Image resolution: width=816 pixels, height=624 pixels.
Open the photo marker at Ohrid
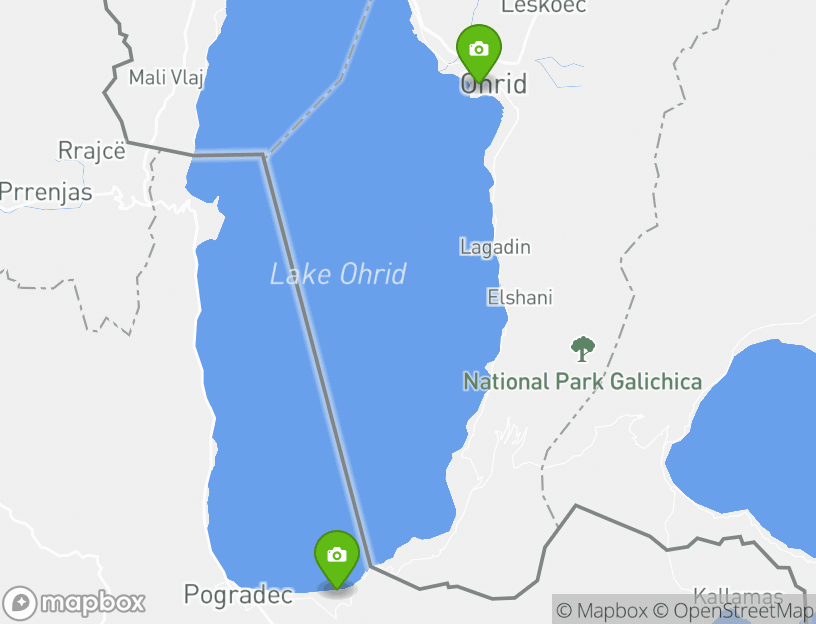478,50
